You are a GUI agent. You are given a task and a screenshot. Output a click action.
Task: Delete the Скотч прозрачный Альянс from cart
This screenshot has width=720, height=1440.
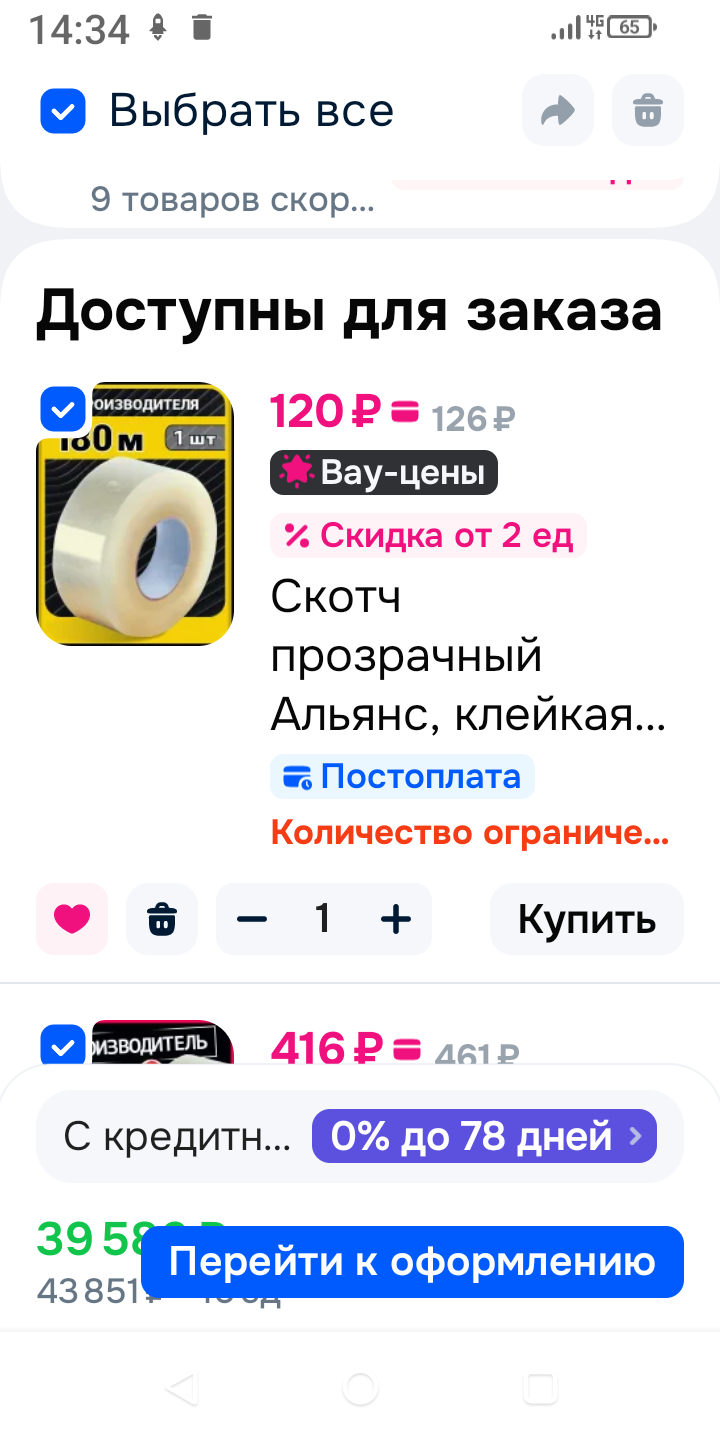pyautogui.click(x=162, y=918)
